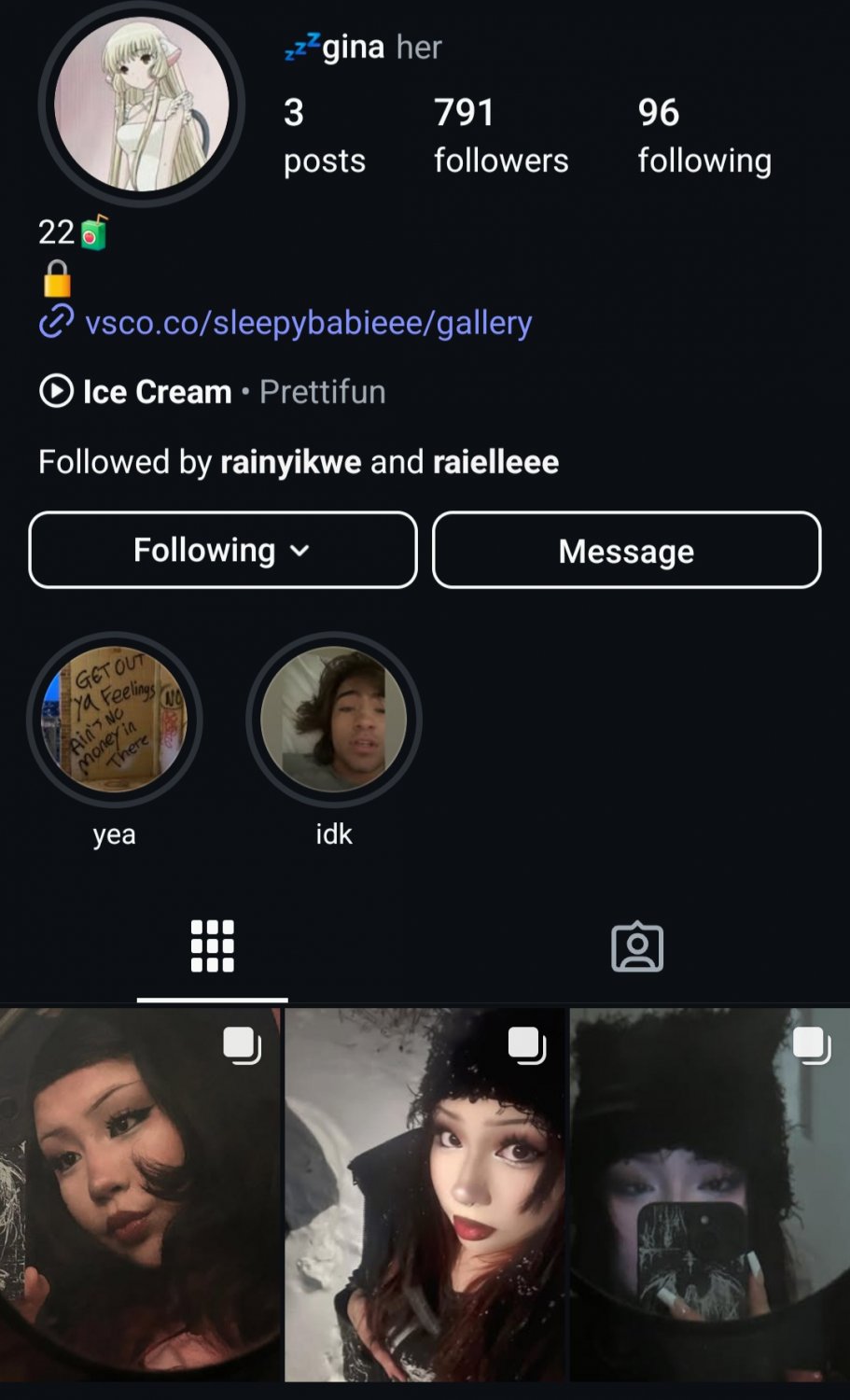Open the mirror selfie with phone post
Viewport: 850px width, 1400px height.
[709, 1195]
